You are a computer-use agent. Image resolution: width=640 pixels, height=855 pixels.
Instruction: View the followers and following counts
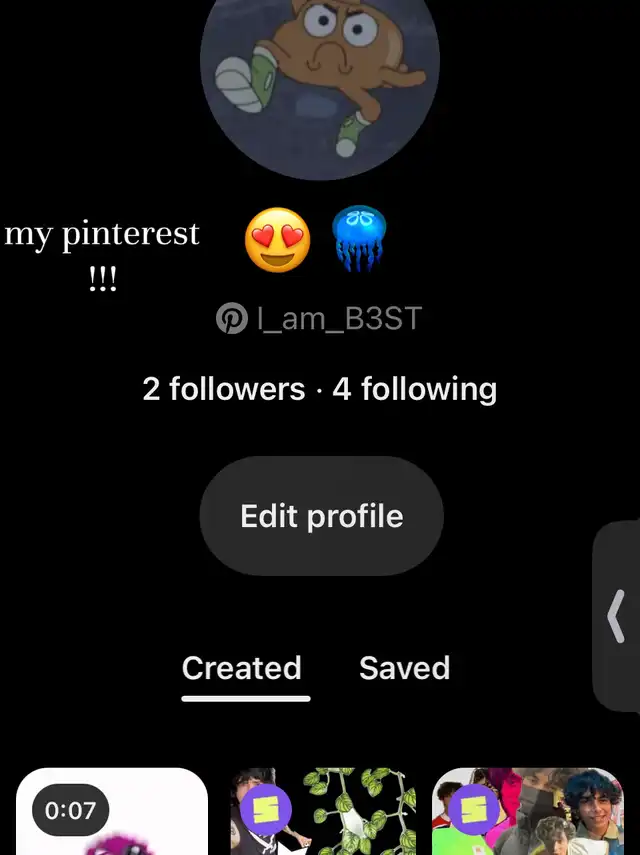tap(319, 388)
